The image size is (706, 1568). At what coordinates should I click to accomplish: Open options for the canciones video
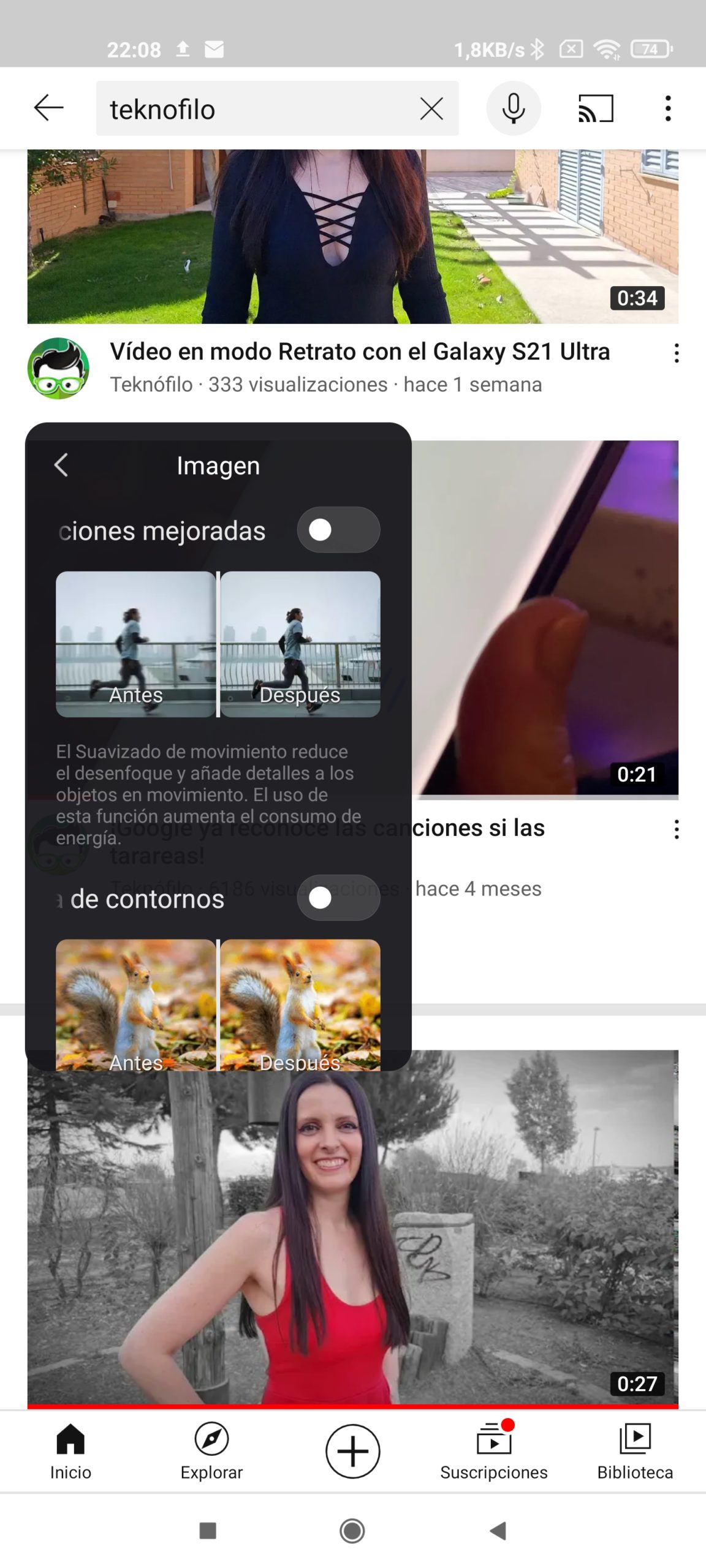coord(676,829)
